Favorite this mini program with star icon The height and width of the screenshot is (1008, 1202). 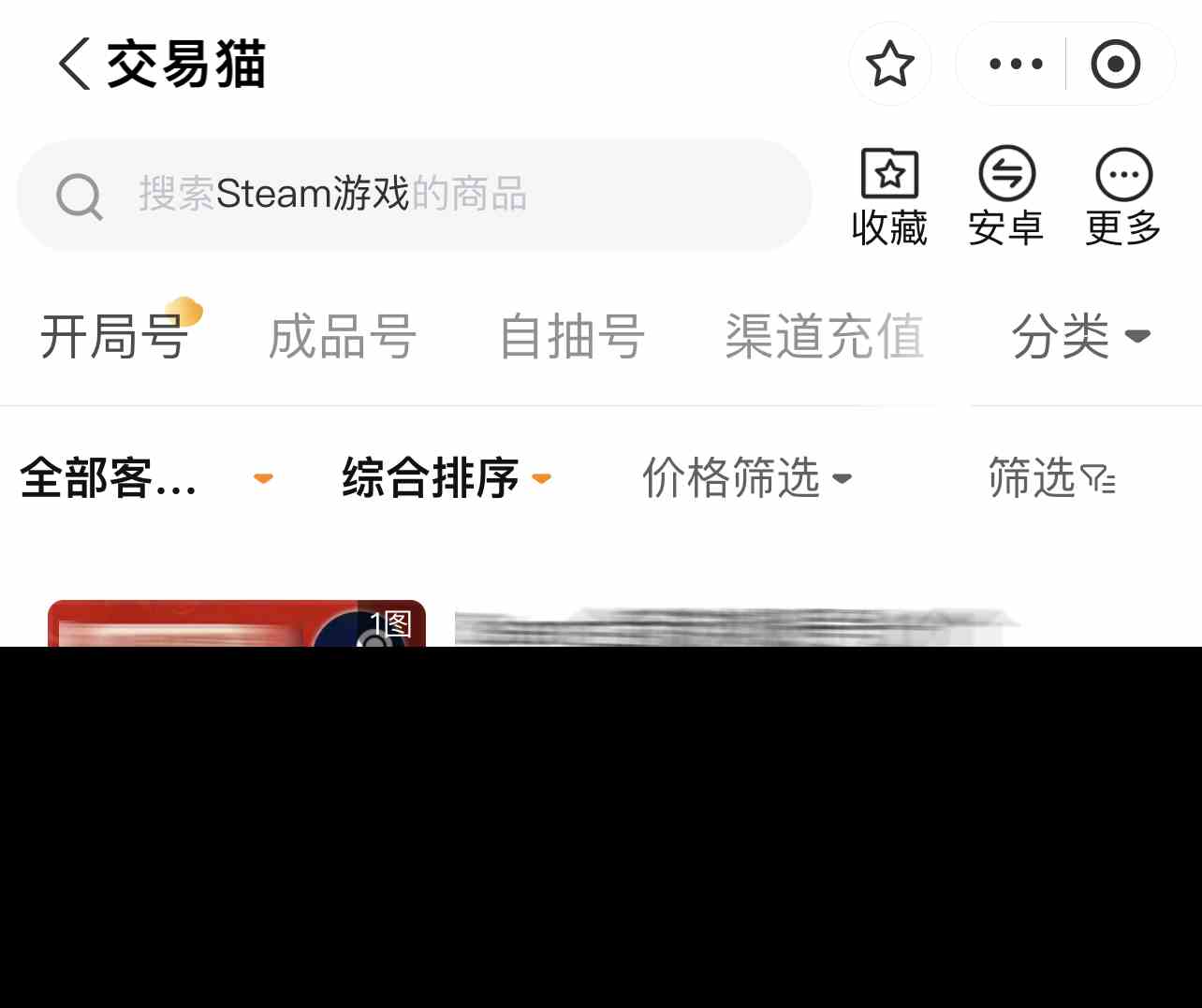pos(889,65)
